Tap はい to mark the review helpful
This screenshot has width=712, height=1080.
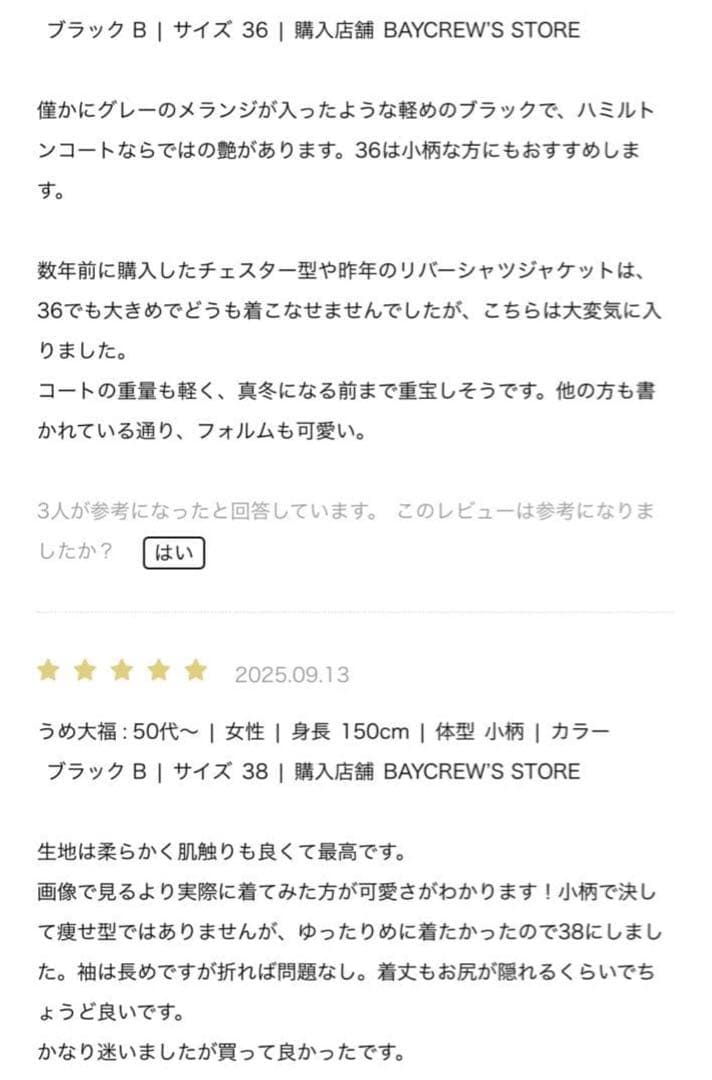point(174,552)
